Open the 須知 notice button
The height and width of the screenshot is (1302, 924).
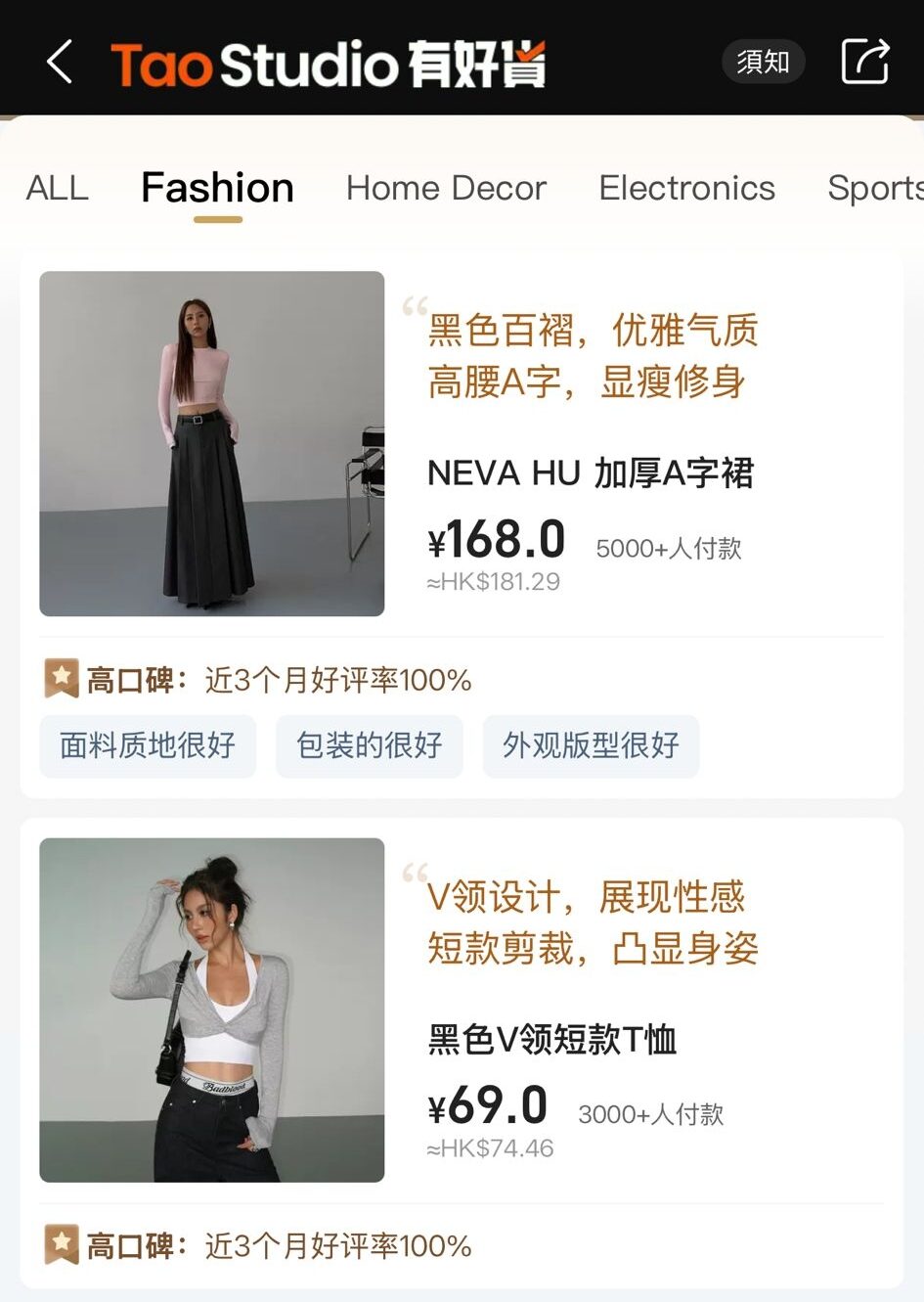point(763,63)
